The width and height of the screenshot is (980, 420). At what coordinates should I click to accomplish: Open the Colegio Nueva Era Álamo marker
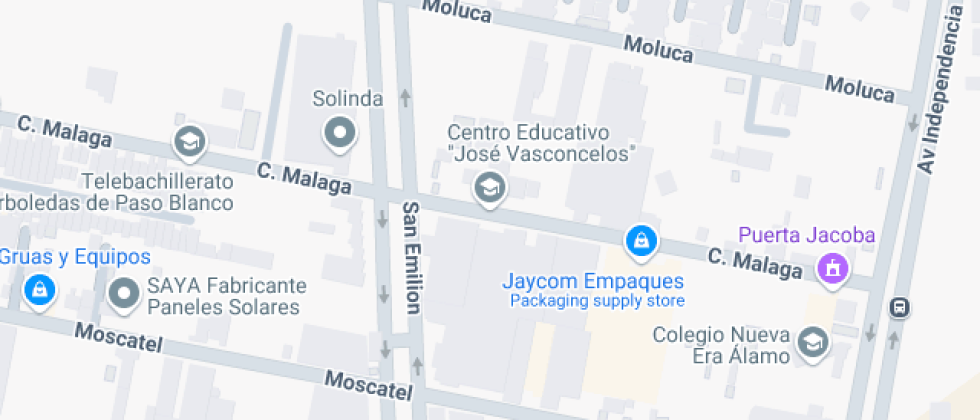tap(814, 343)
